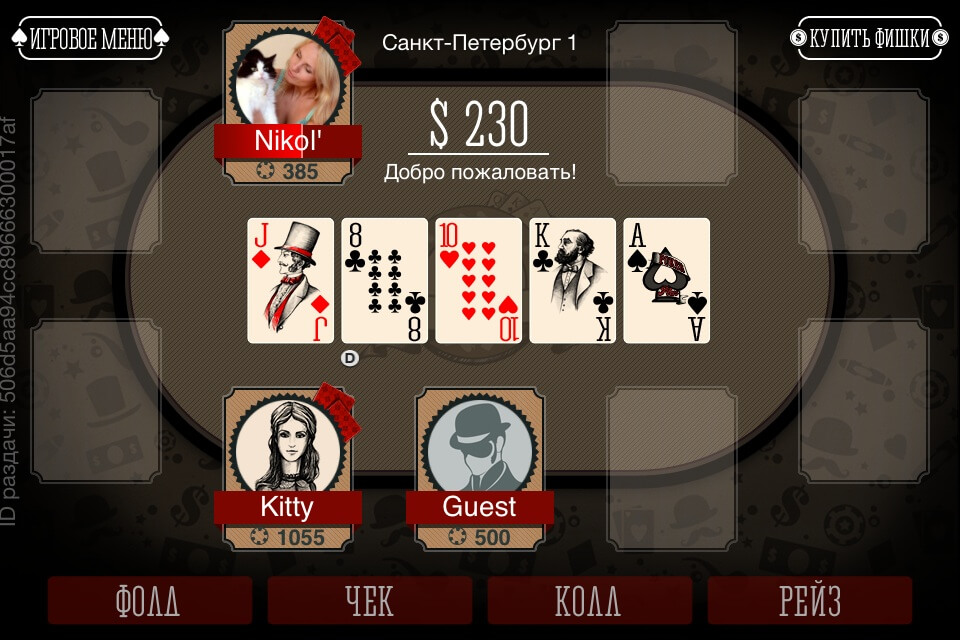
Task: Open the Игровое меню game menu
Action: coord(90,38)
